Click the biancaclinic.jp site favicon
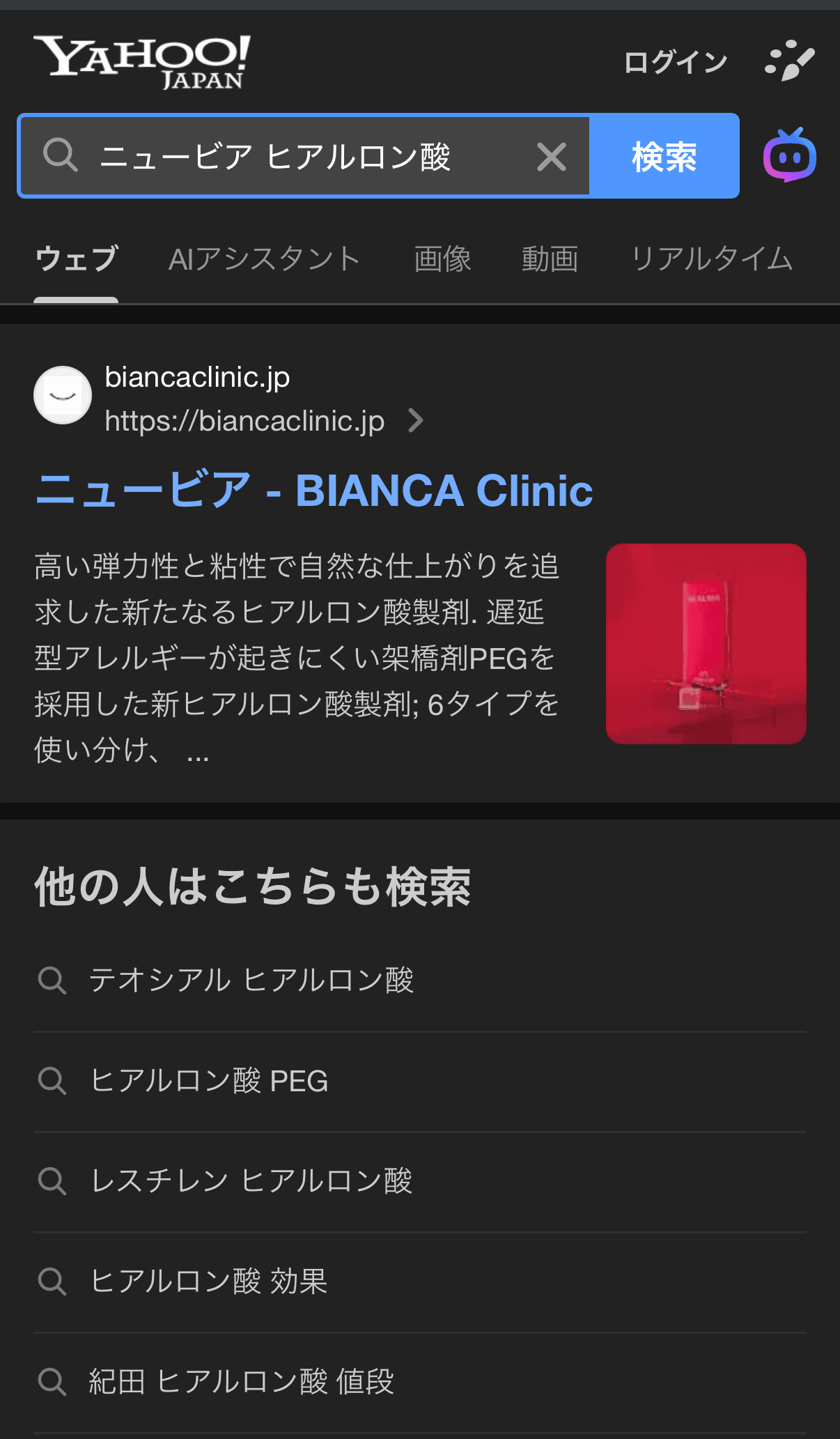The width and height of the screenshot is (840, 1439). click(63, 394)
